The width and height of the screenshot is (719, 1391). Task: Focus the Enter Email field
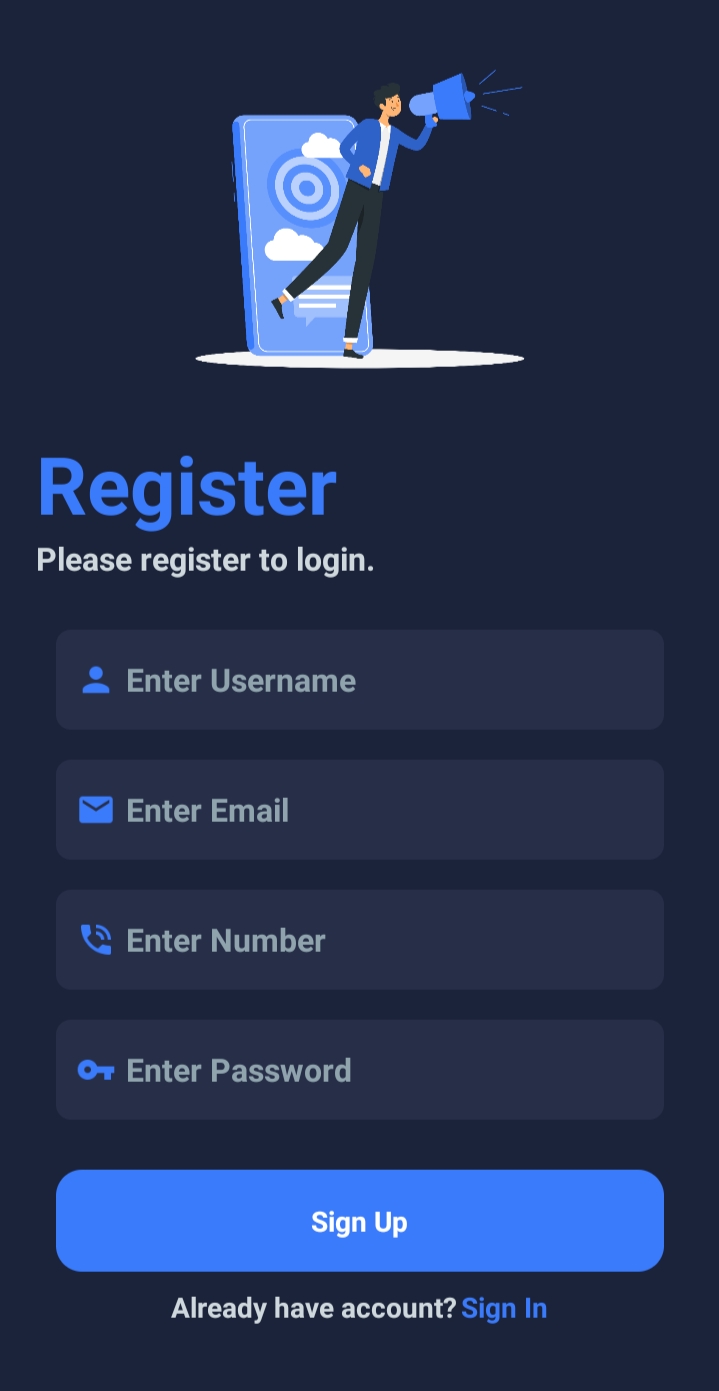click(359, 810)
